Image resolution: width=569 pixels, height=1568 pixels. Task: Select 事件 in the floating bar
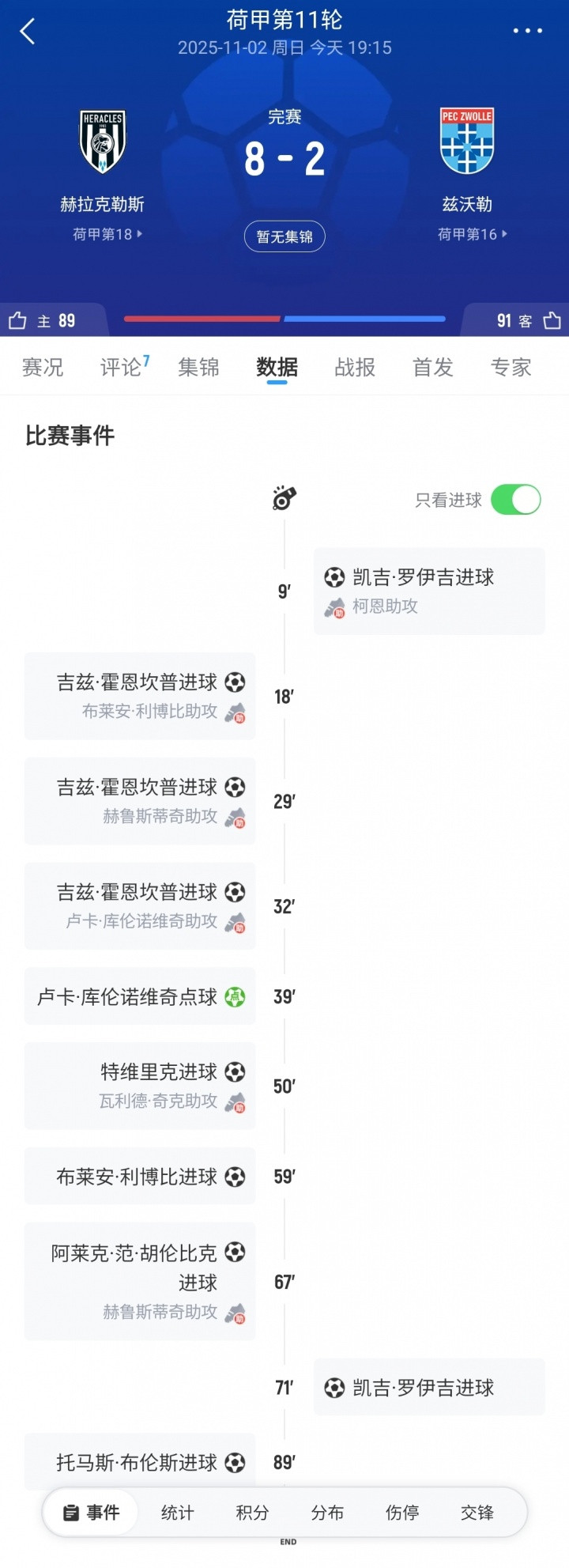point(92,1513)
